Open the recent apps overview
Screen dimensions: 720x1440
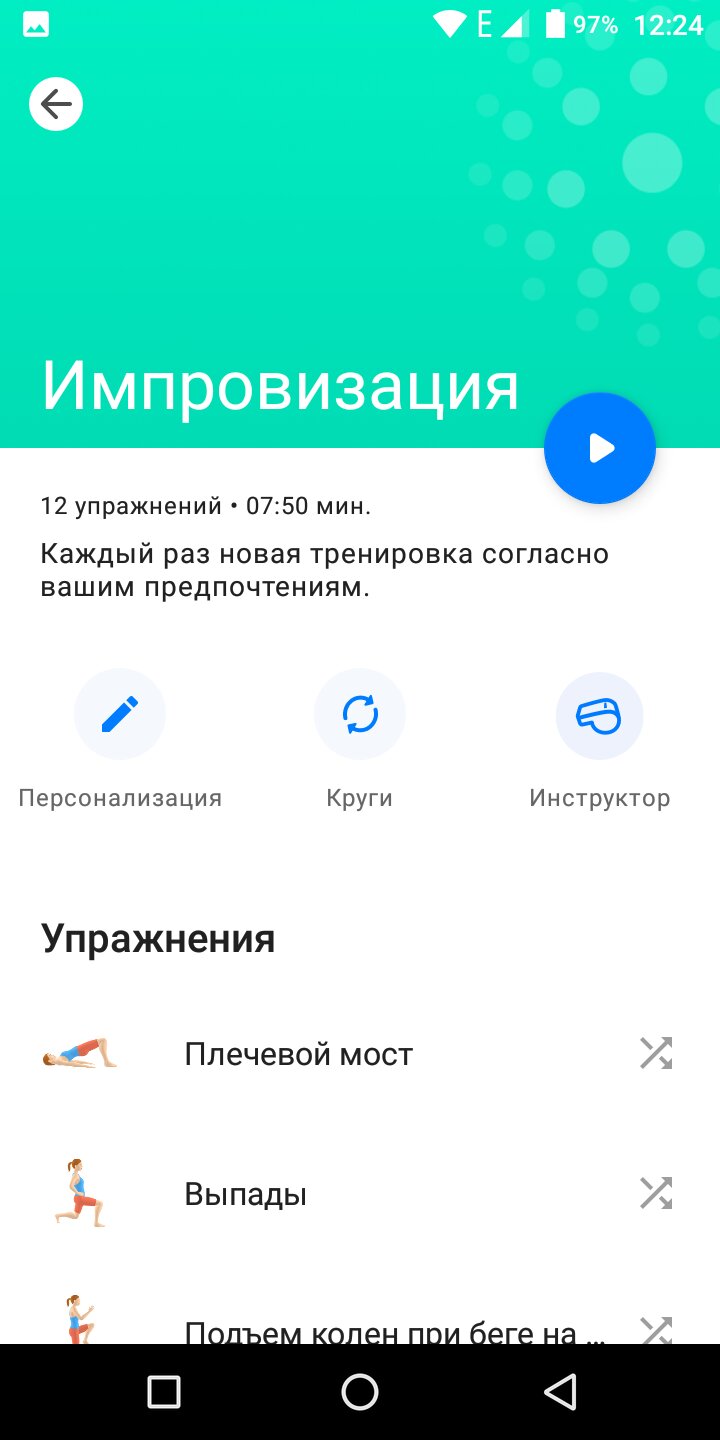click(x=163, y=1391)
